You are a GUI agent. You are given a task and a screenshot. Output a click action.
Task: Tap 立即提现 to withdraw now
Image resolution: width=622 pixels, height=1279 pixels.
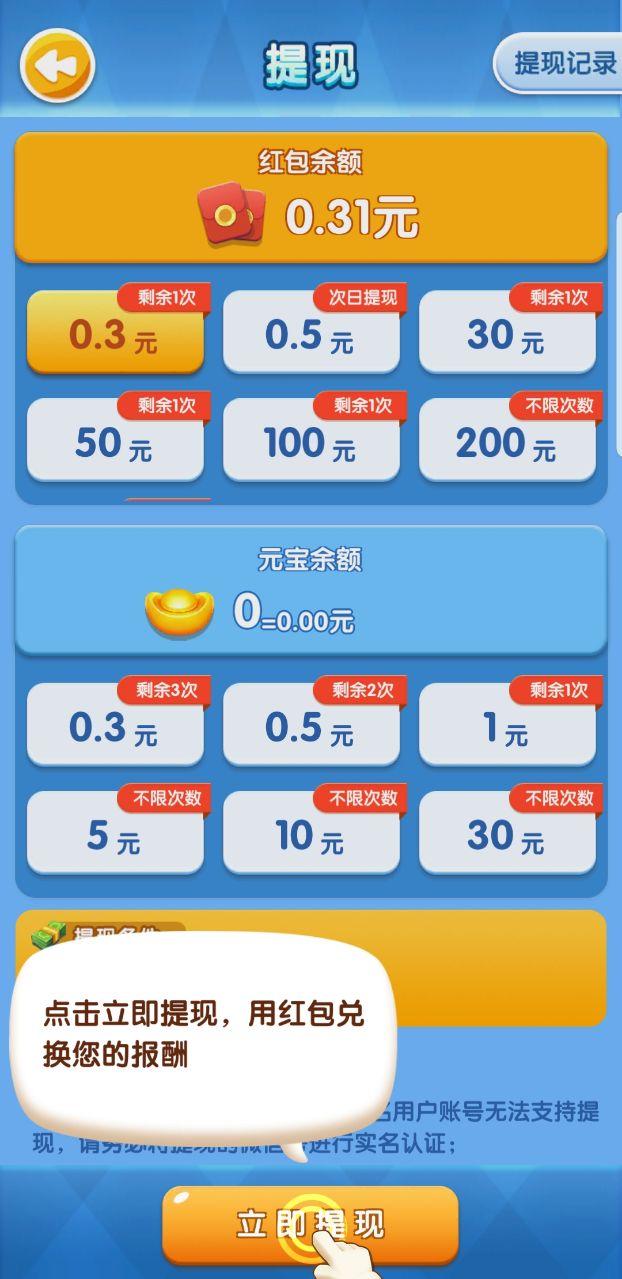[x=310, y=1224]
